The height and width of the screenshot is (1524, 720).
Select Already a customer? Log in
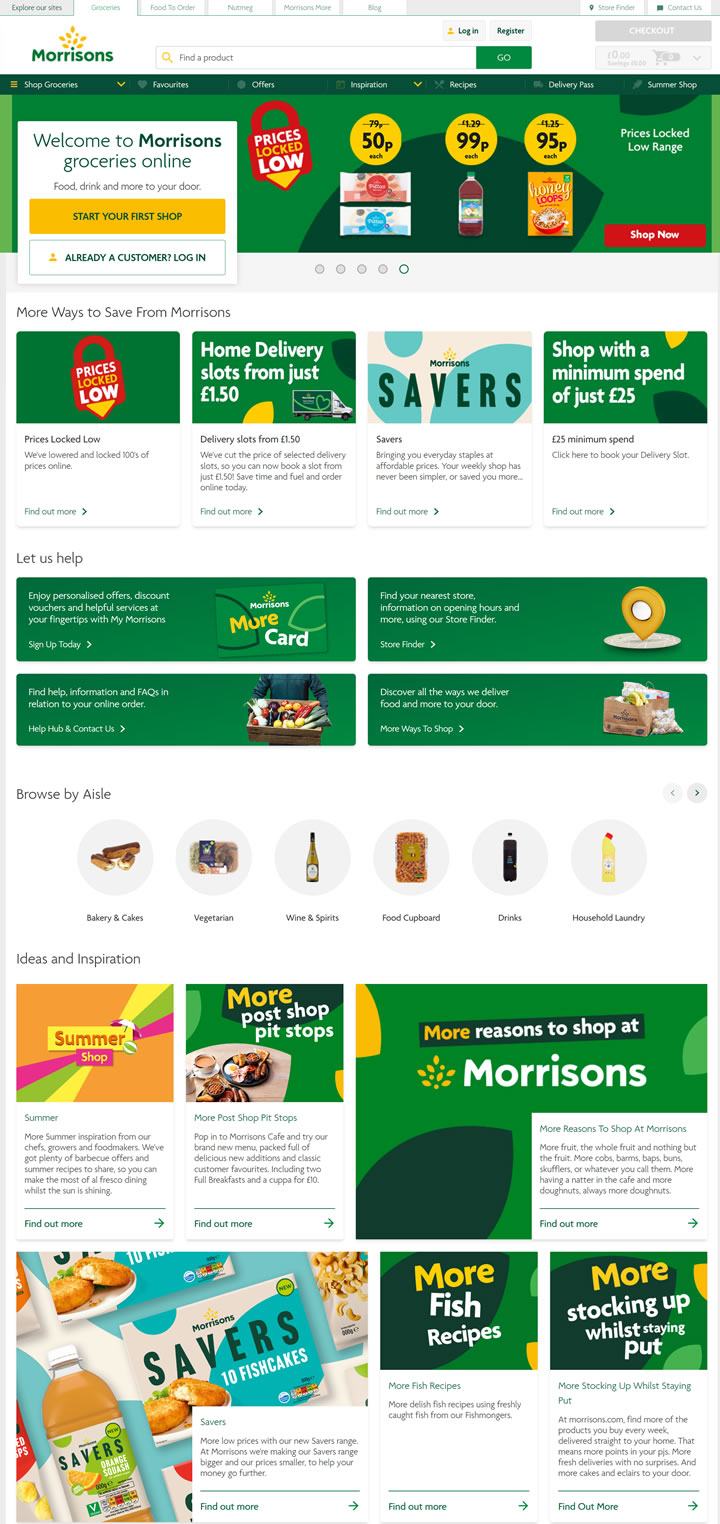[127, 257]
